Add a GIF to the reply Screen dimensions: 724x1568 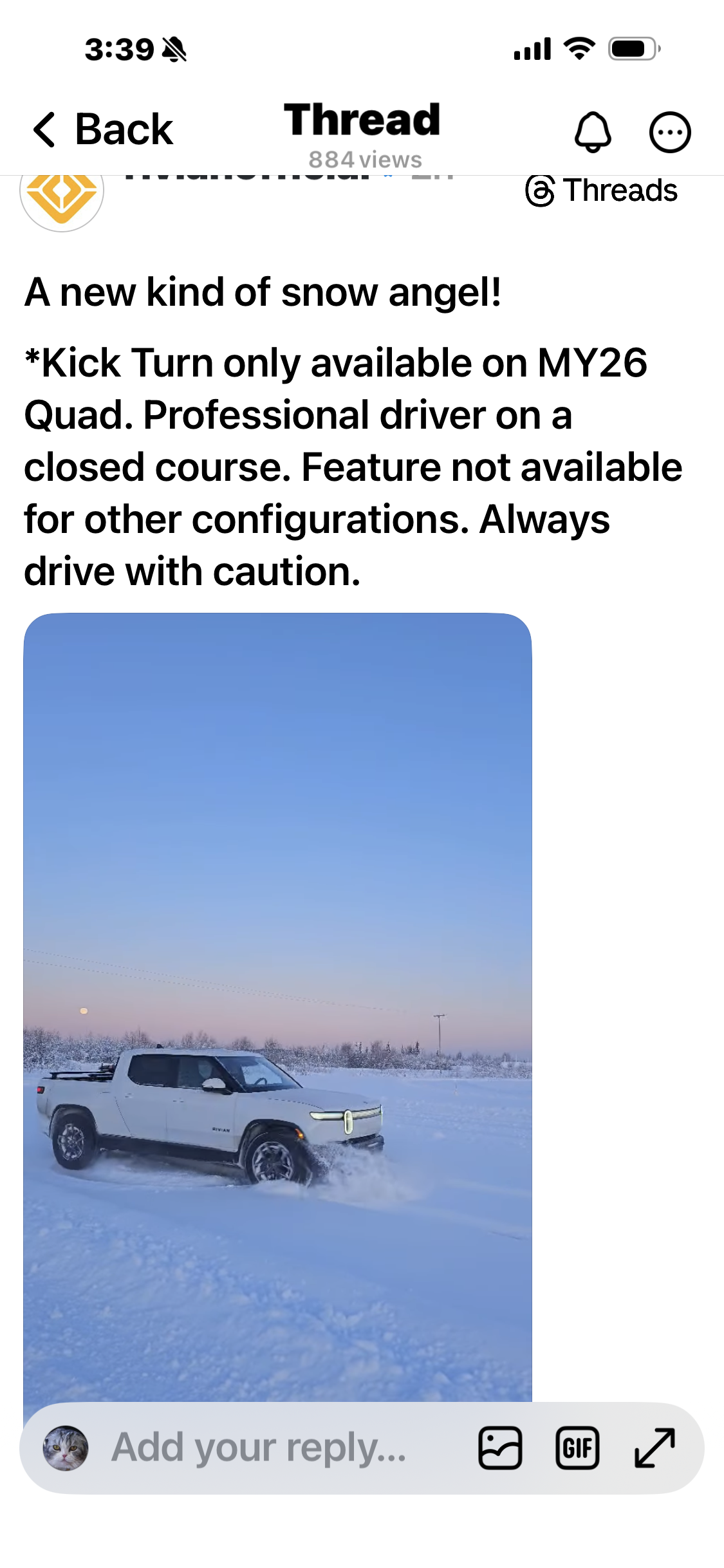click(577, 1448)
